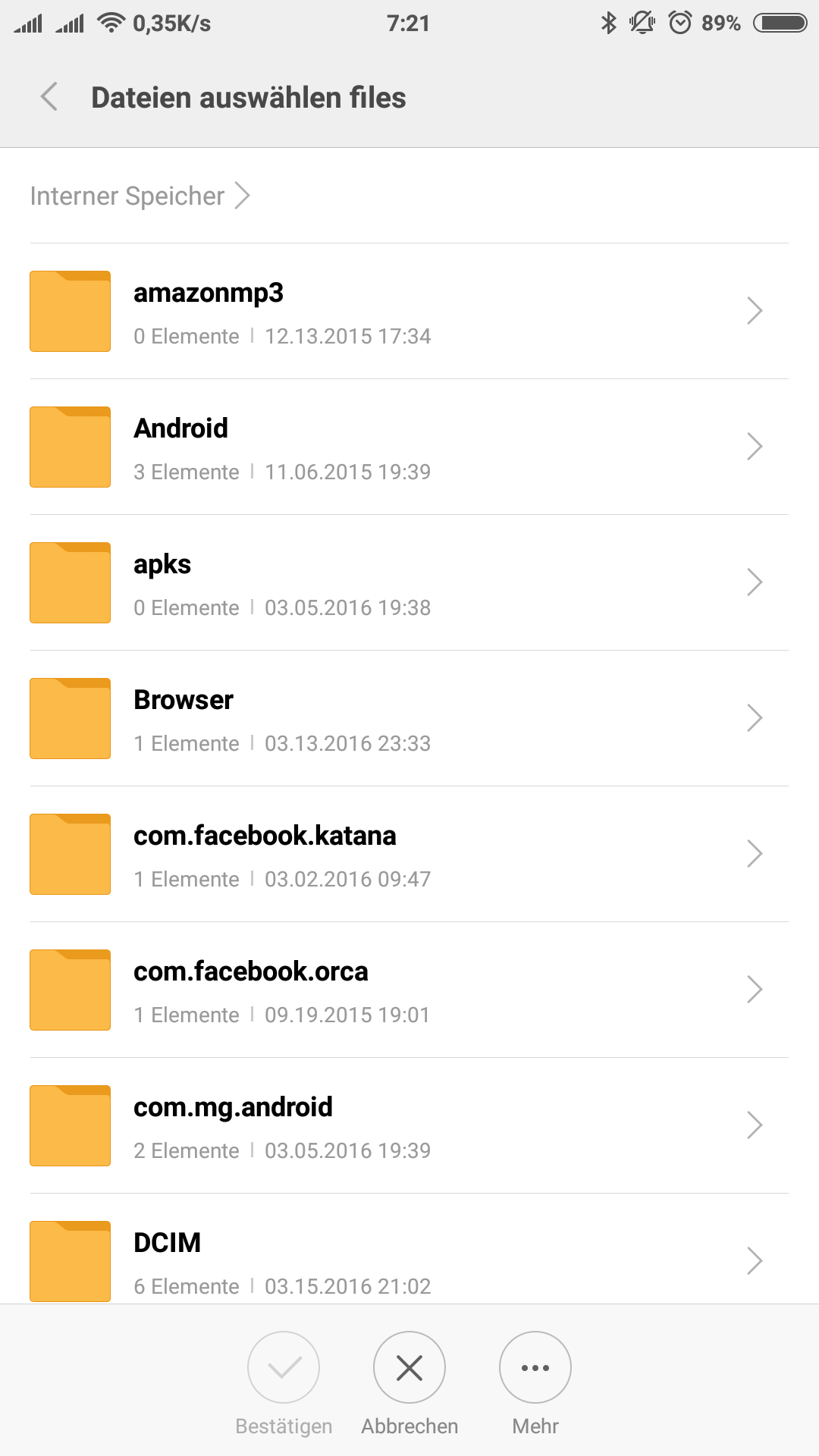Open the DCIM folder

pyautogui.click(x=409, y=1250)
